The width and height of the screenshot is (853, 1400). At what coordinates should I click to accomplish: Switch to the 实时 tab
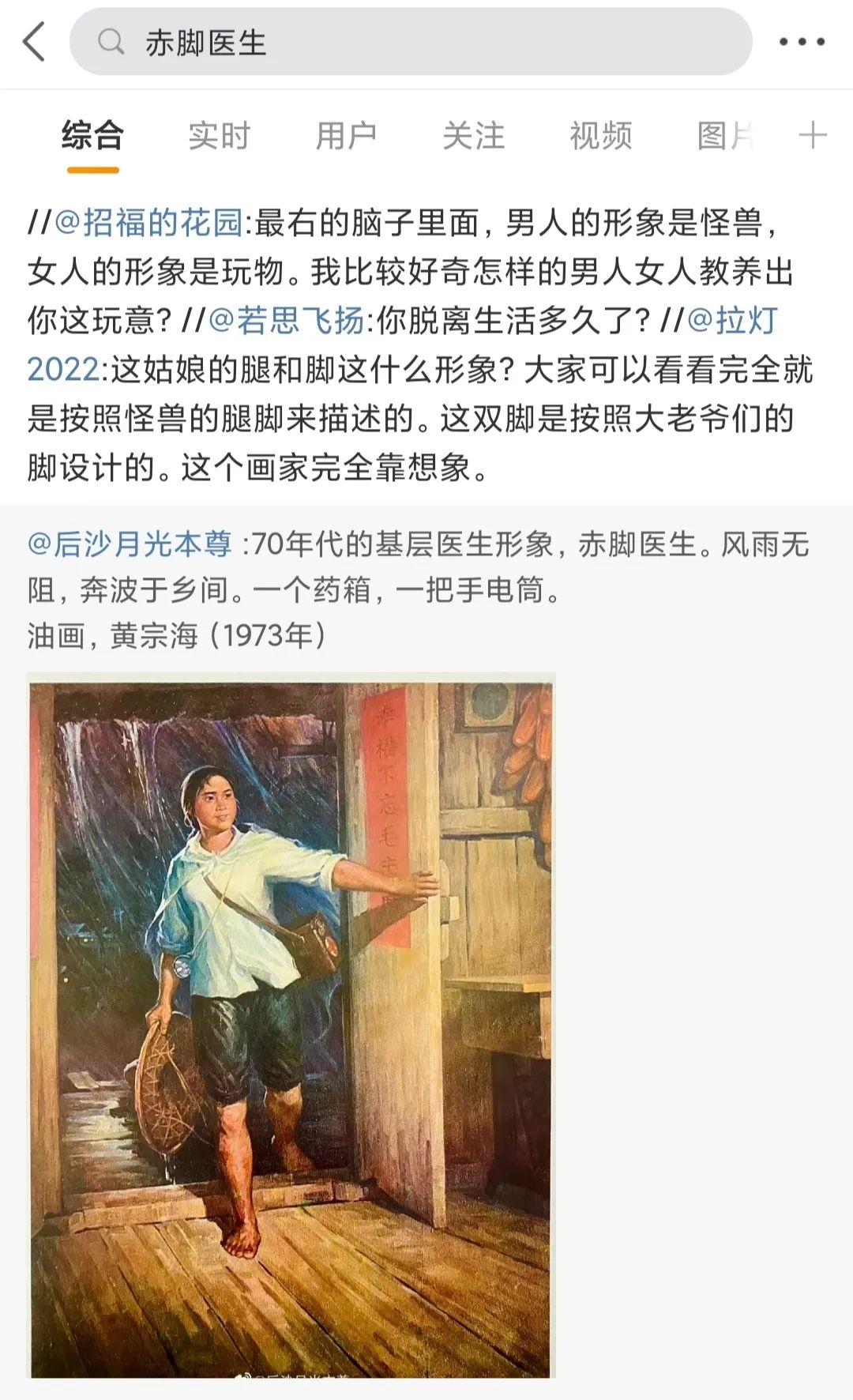(219, 136)
